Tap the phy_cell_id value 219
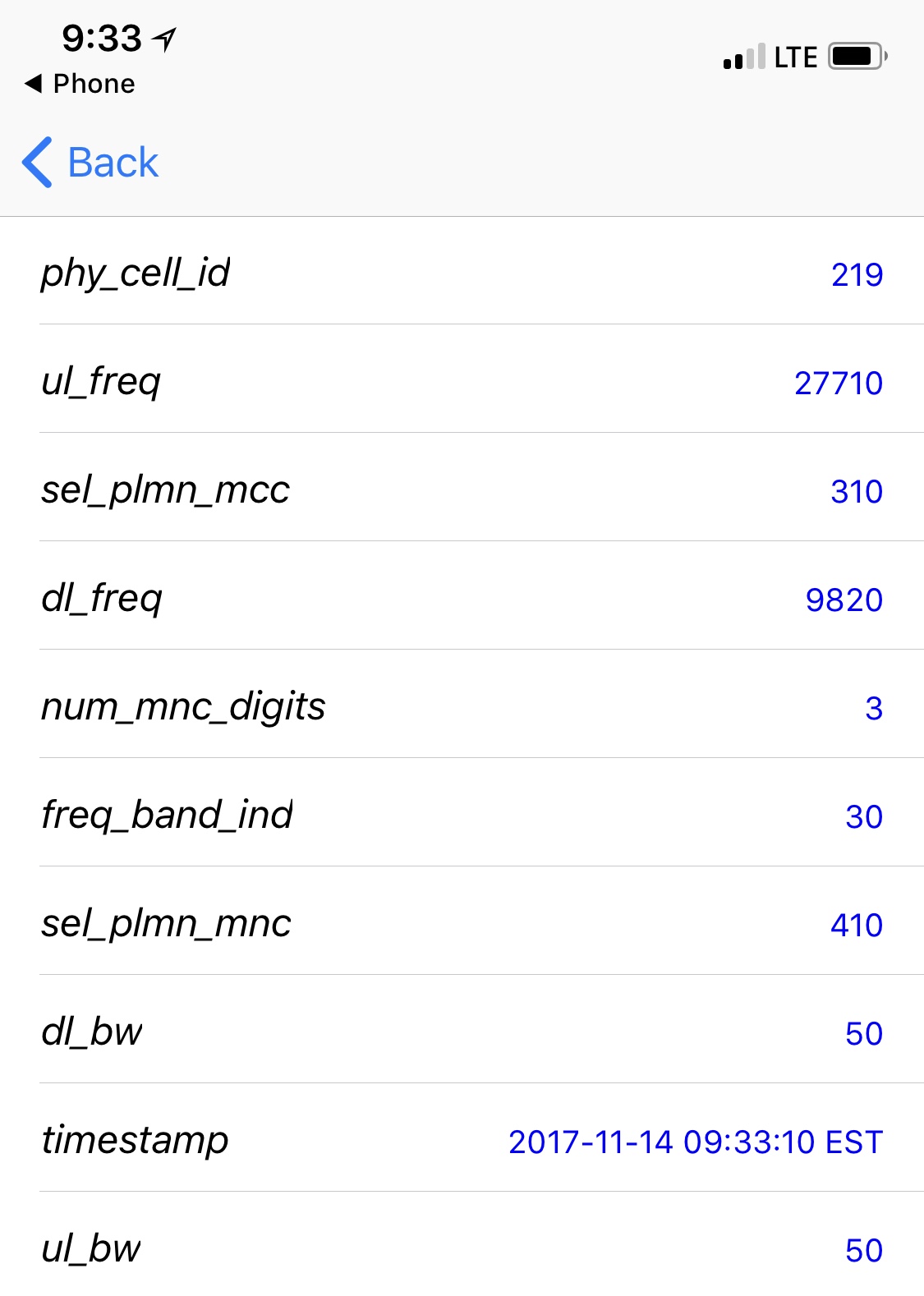924x1296 pixels. point(857,275)
